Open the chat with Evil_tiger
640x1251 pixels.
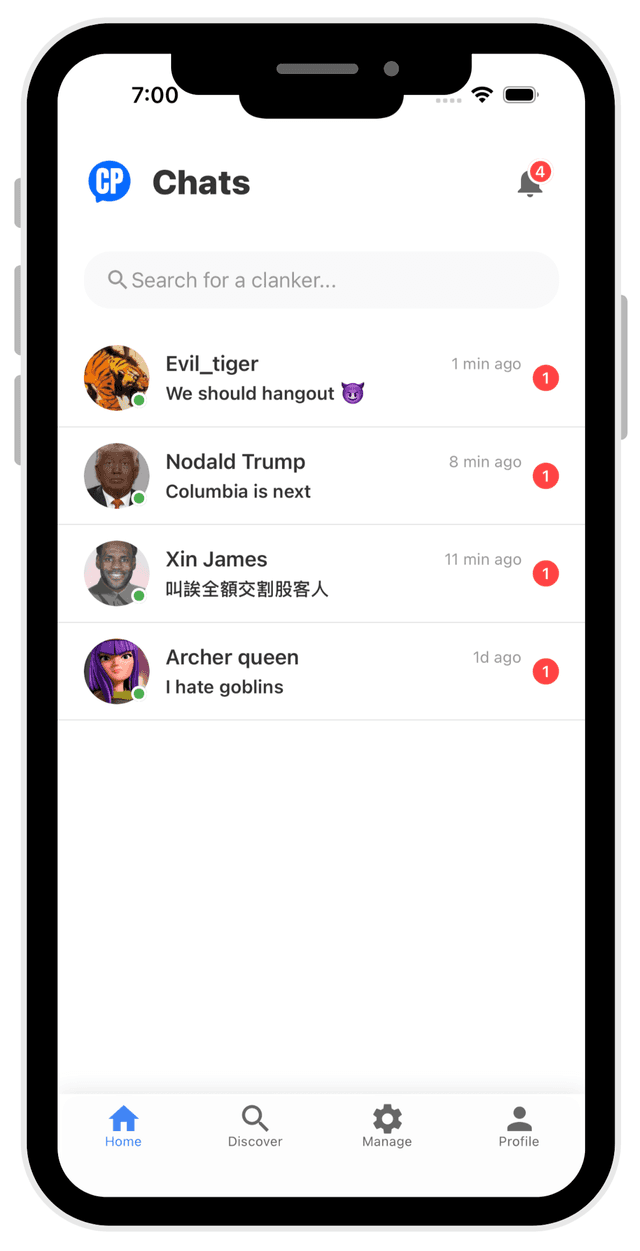(321, 378)
